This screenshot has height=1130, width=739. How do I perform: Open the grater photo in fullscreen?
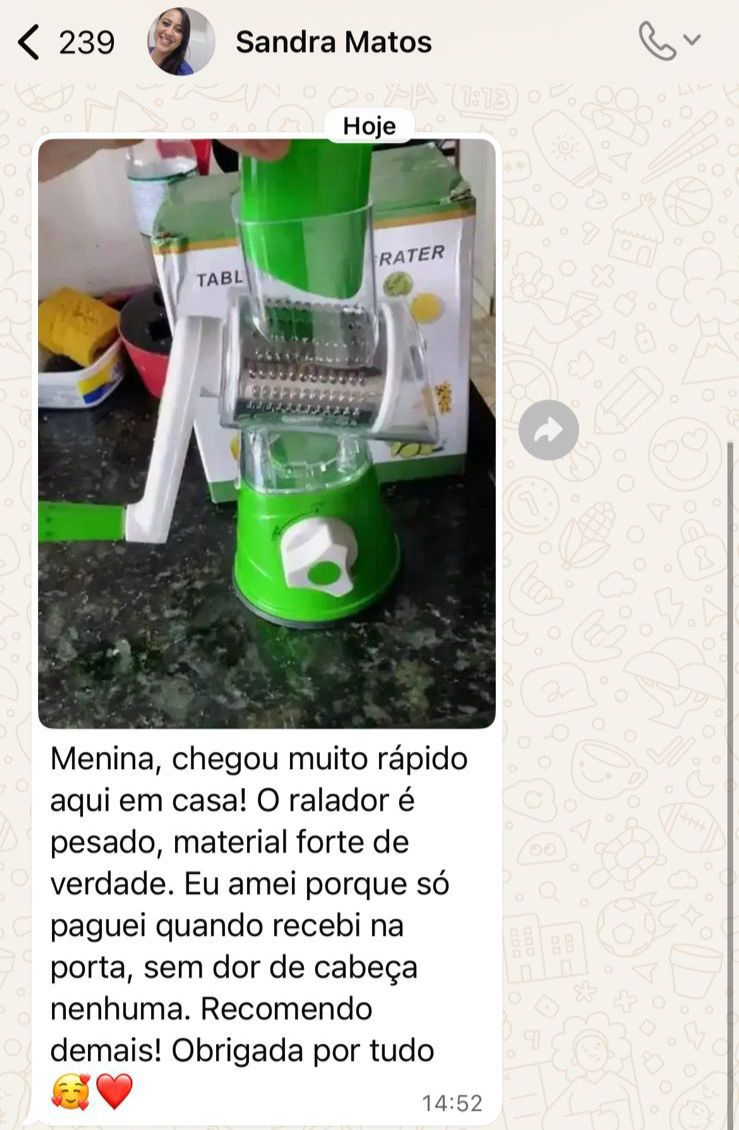coord(267,430)
